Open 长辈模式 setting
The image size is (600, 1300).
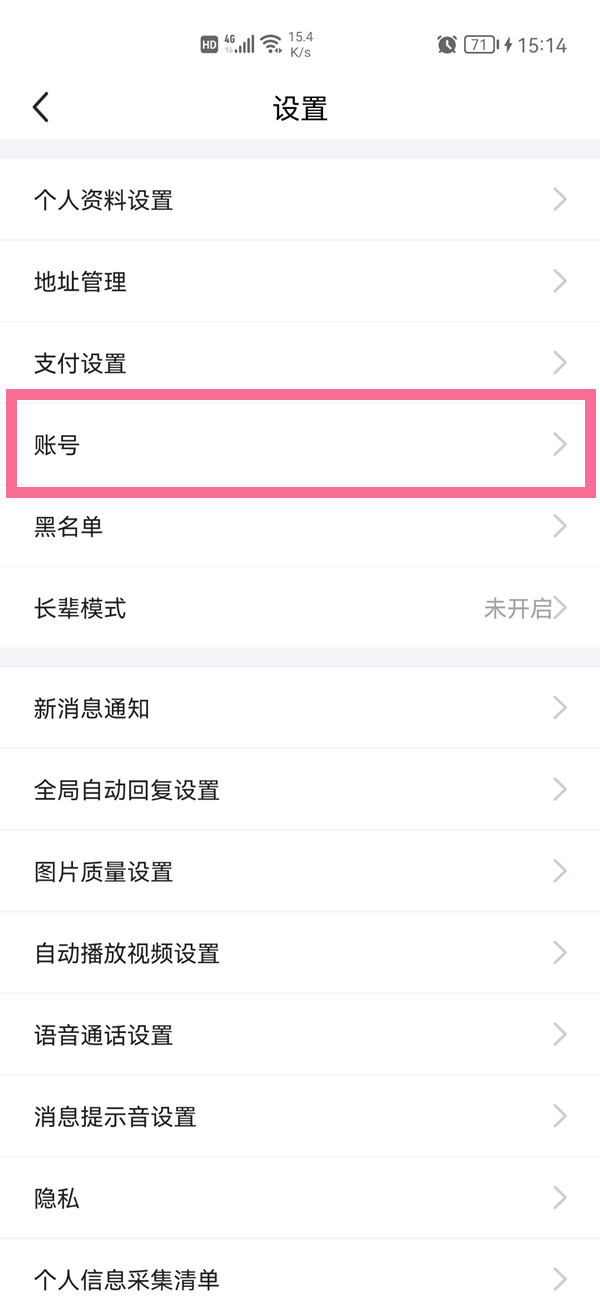click(300, 608)
